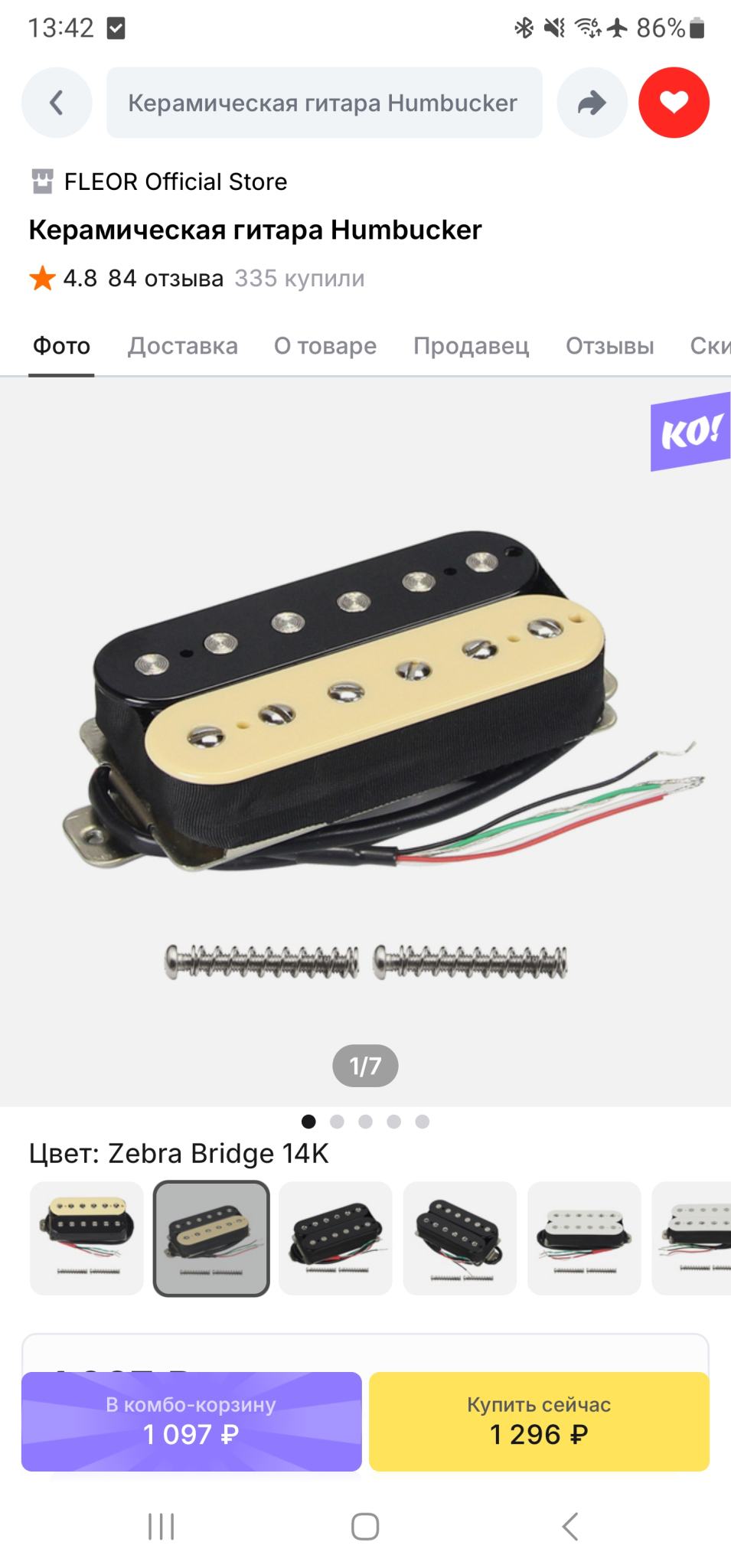Open the search field with Керамическая гитара Humbucker
Image resolution: width=731 pixels, height=1568 pixels.
(x=324, y=103)
